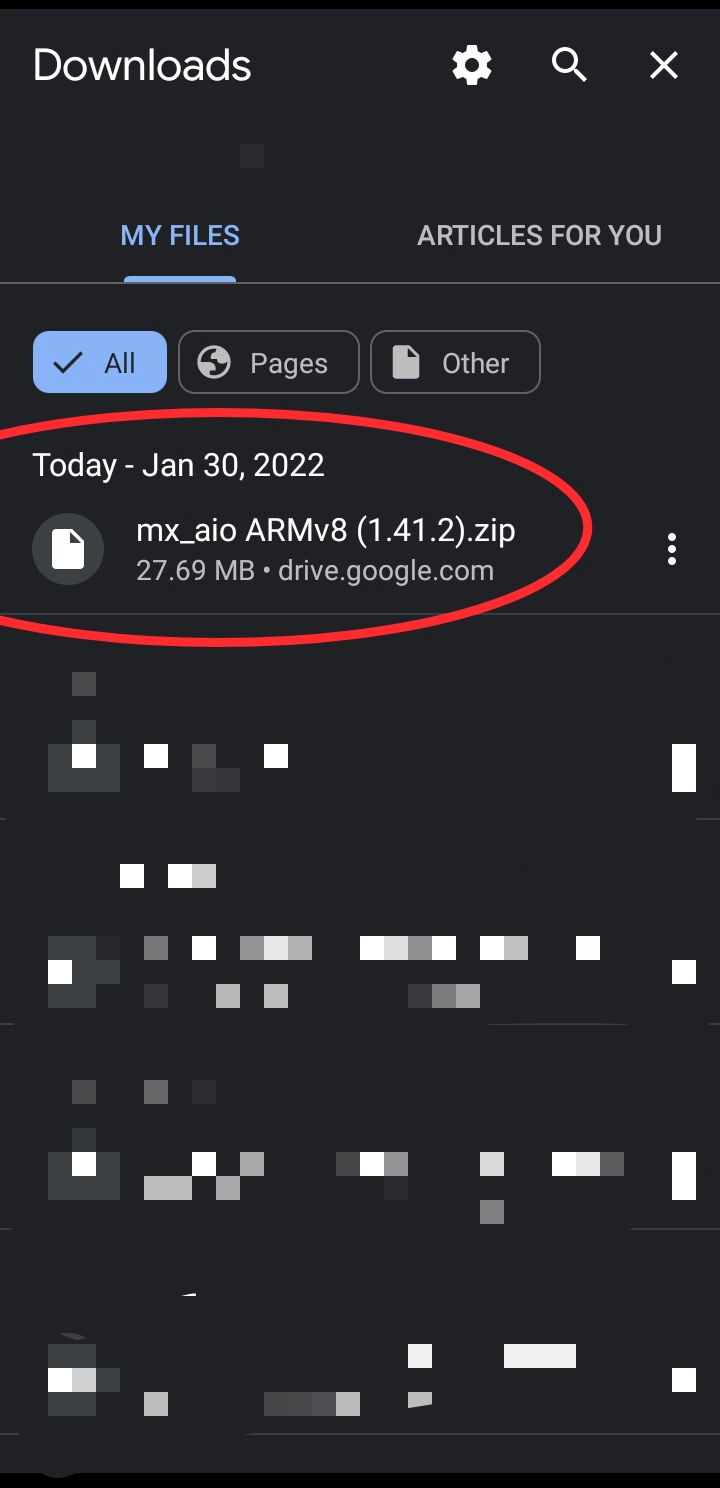Filter downloads by Pages
720x1488 pixels.
point(268,362)
